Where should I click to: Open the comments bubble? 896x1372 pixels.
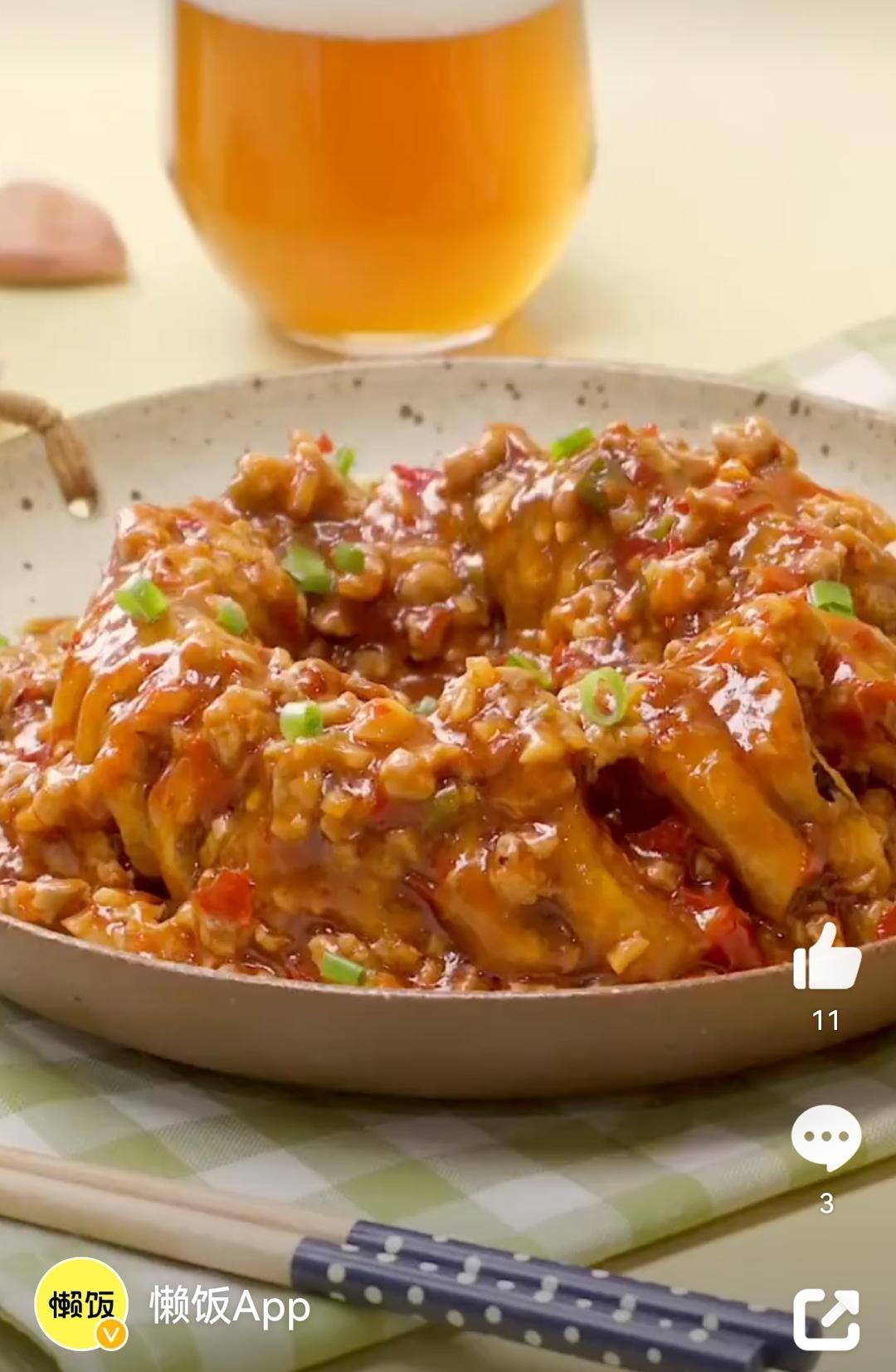825,1138
